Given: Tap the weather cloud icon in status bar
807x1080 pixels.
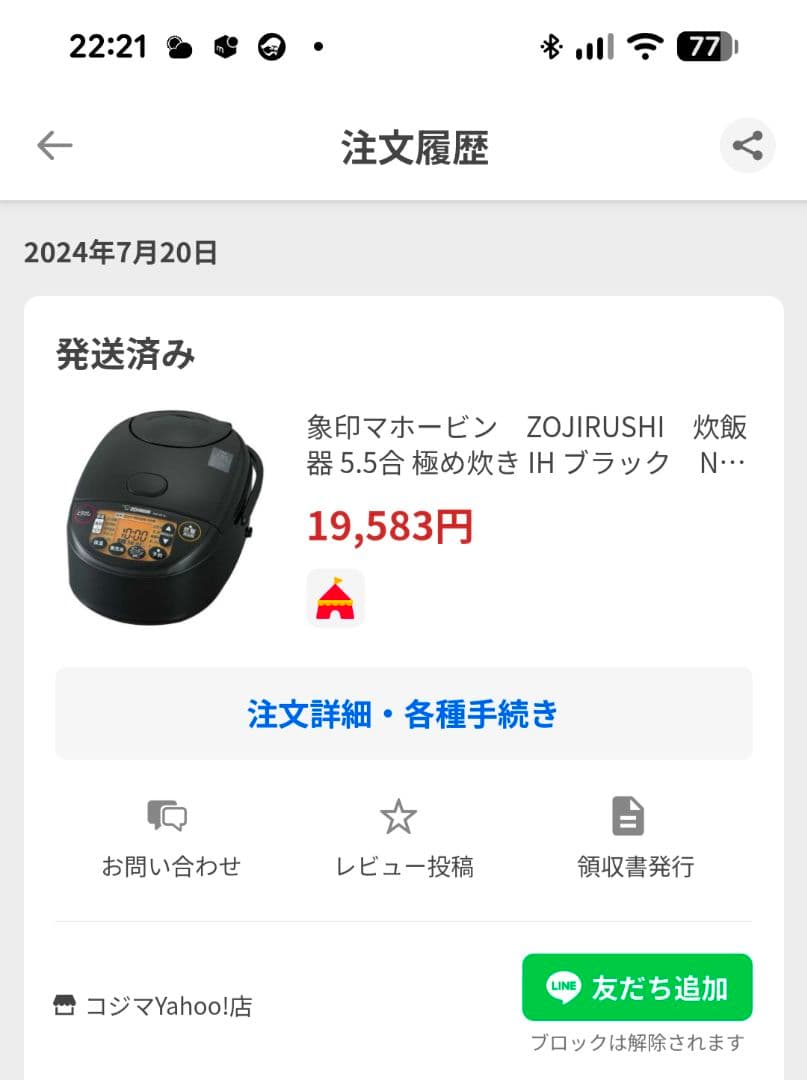Looking at the screenshot, I should coord(179,45).
